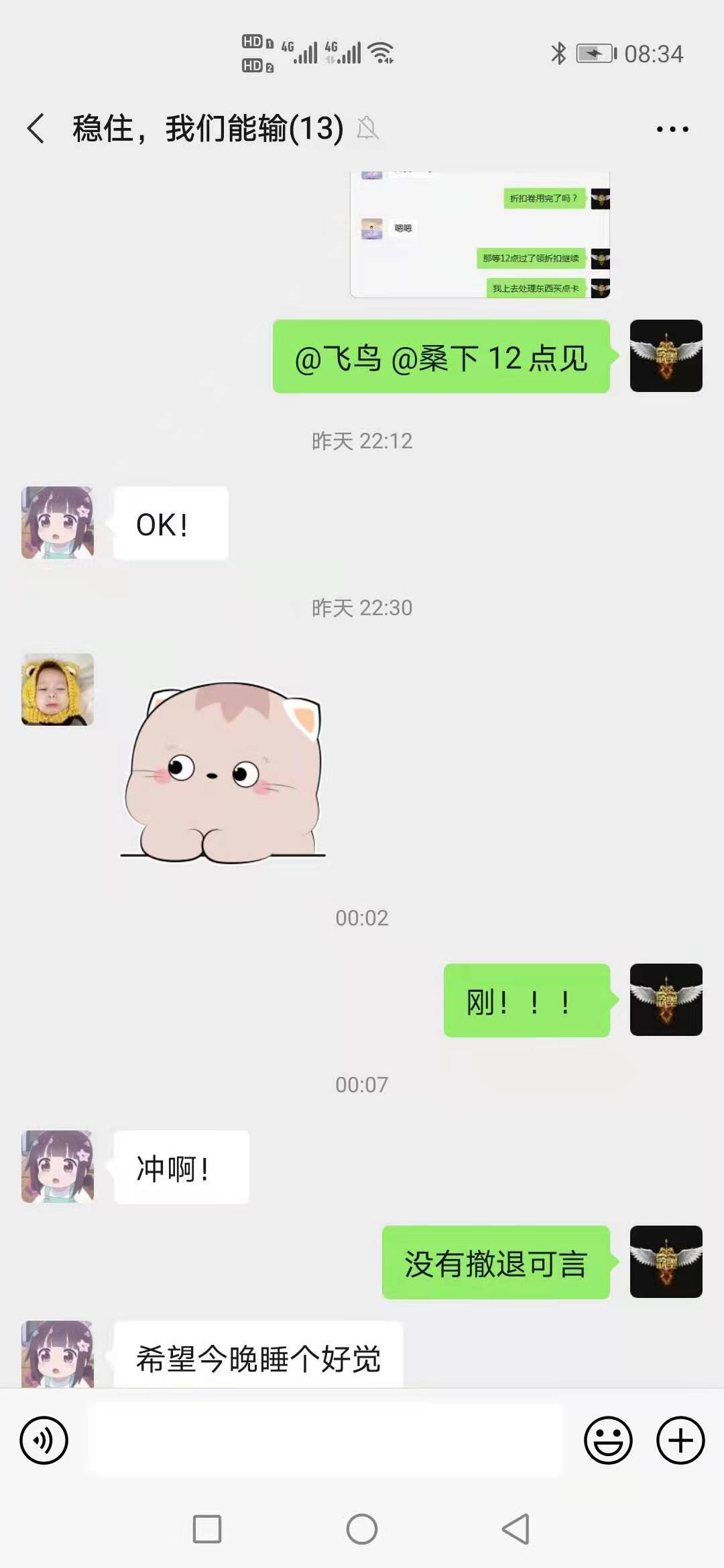Open profile of anime girl beside OK!

(58, 523)
